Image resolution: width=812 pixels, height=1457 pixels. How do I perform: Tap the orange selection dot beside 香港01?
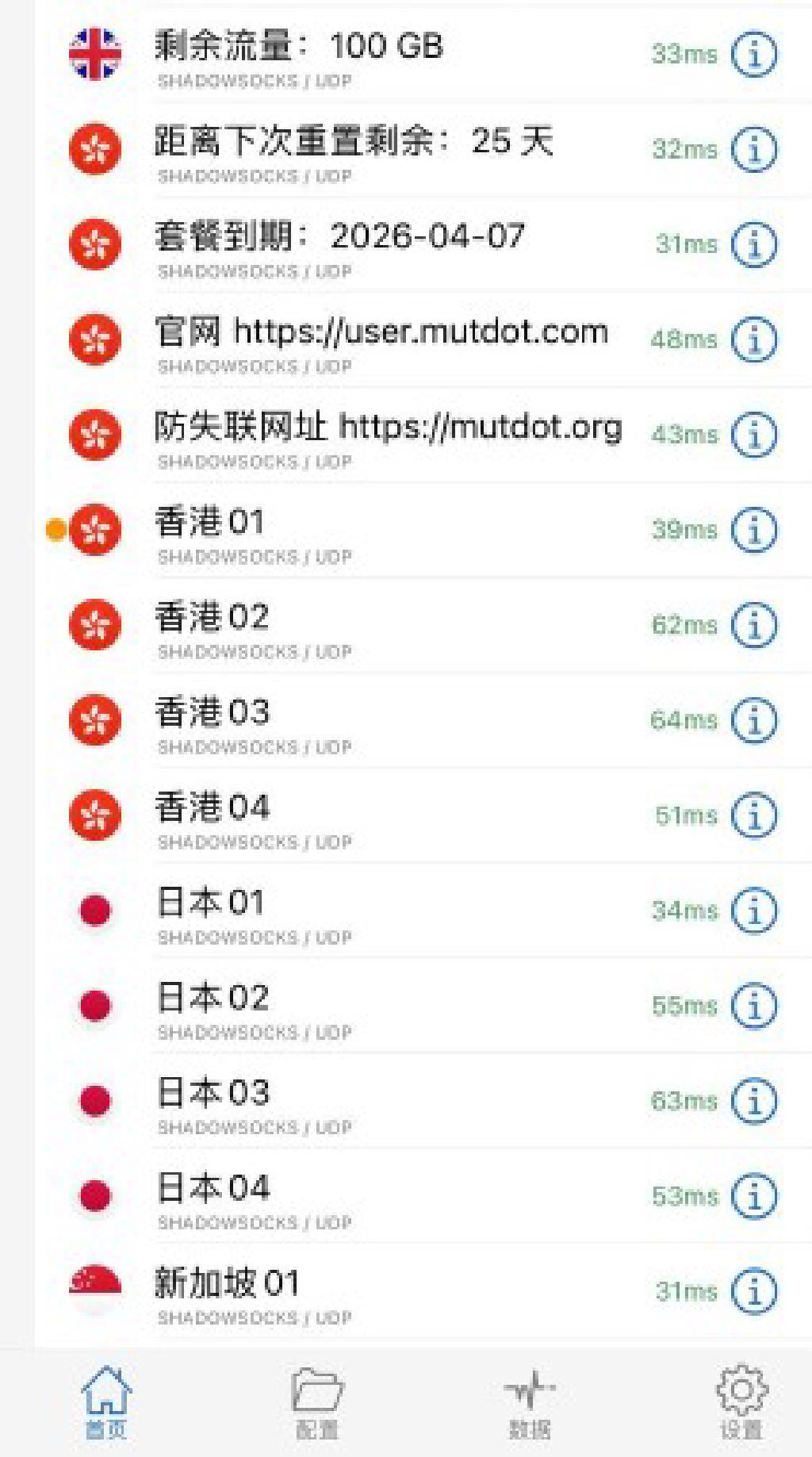(x=54, y=530)
